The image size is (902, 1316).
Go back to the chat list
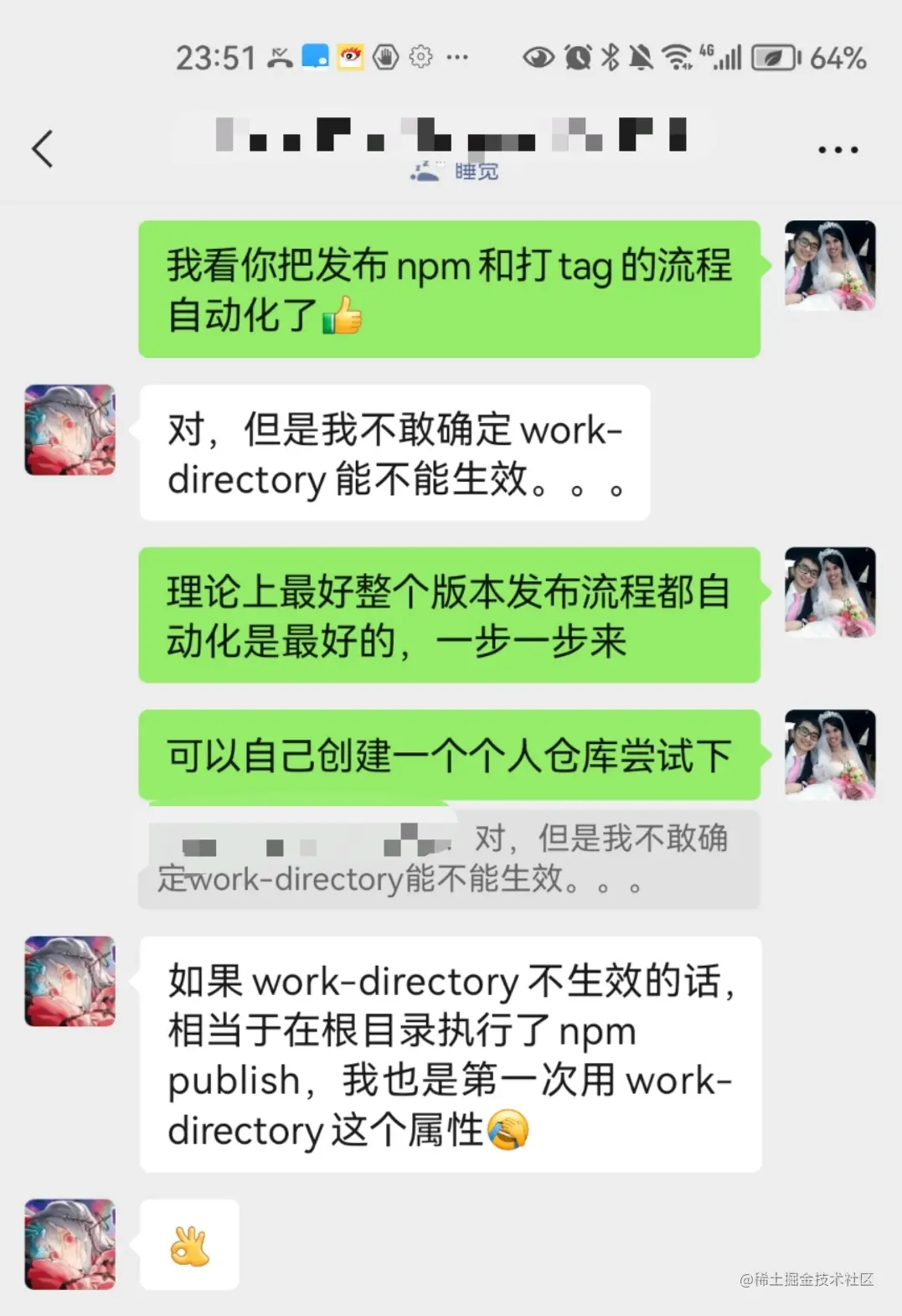click(x=43, y=149)
